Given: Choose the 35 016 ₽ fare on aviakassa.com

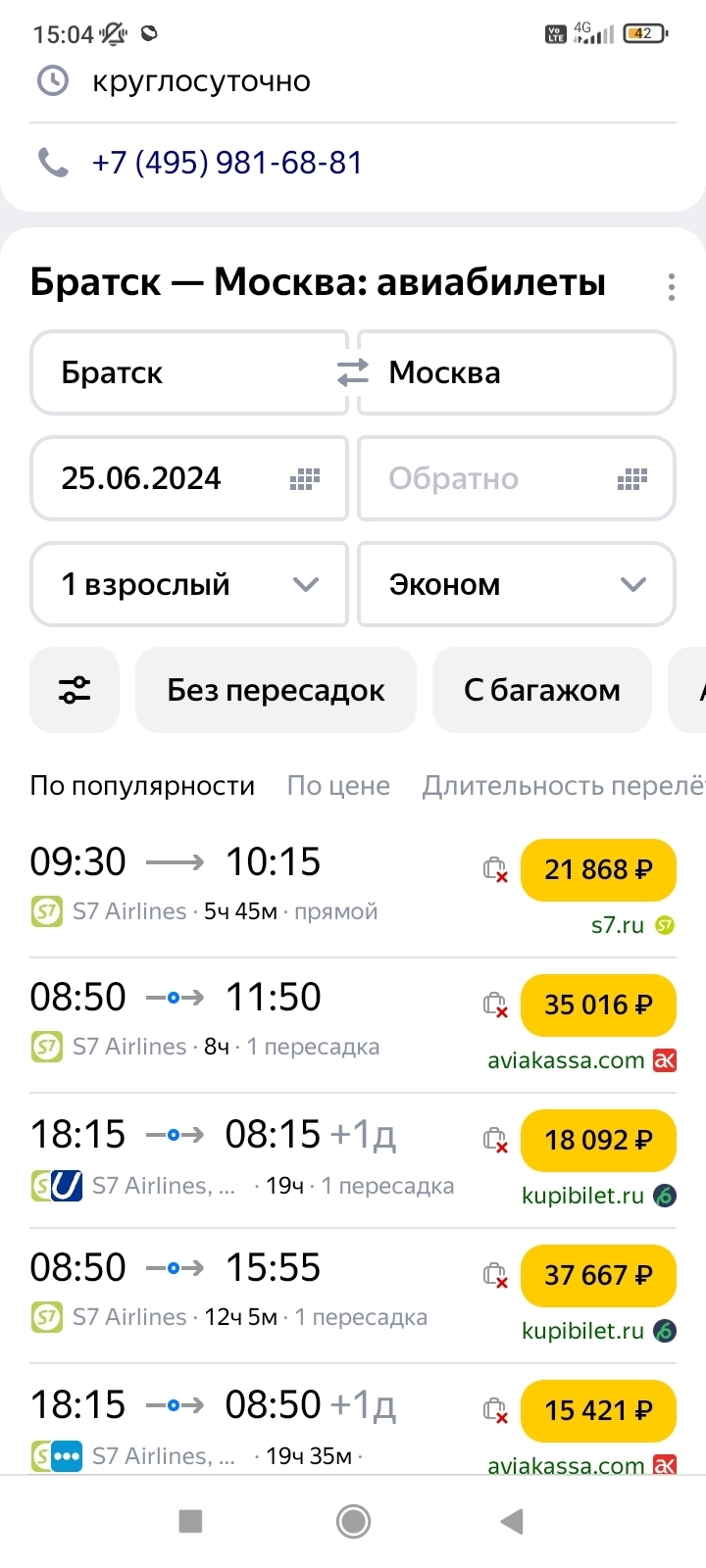Looking at the screenshot, I should [598, 1004].
